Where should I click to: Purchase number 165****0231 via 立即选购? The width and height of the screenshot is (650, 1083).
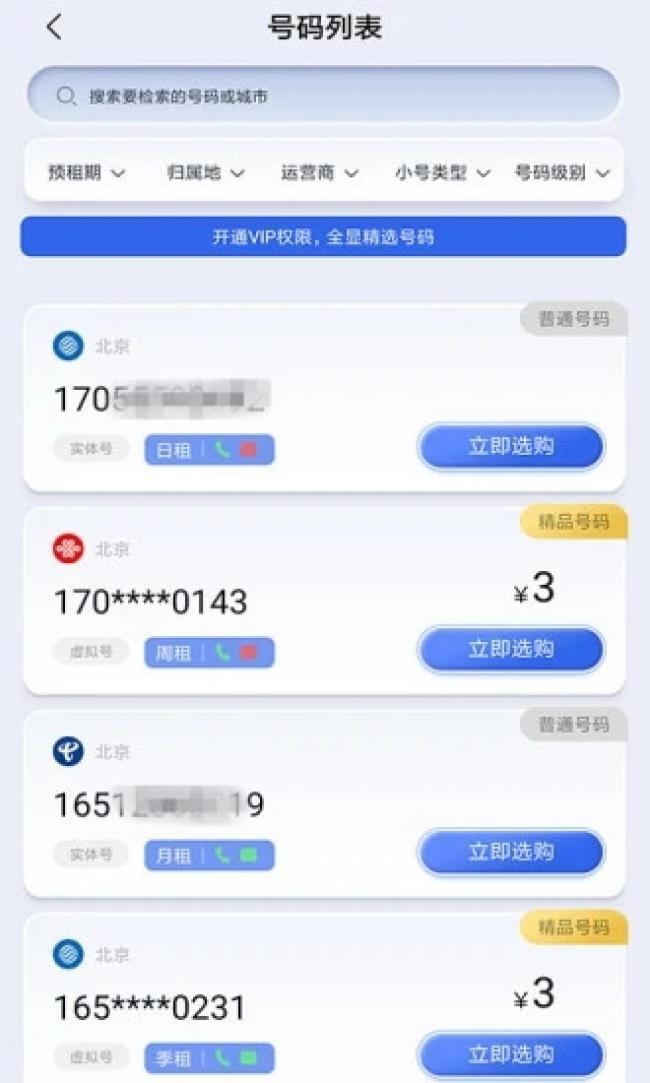tap(511, 1054)
